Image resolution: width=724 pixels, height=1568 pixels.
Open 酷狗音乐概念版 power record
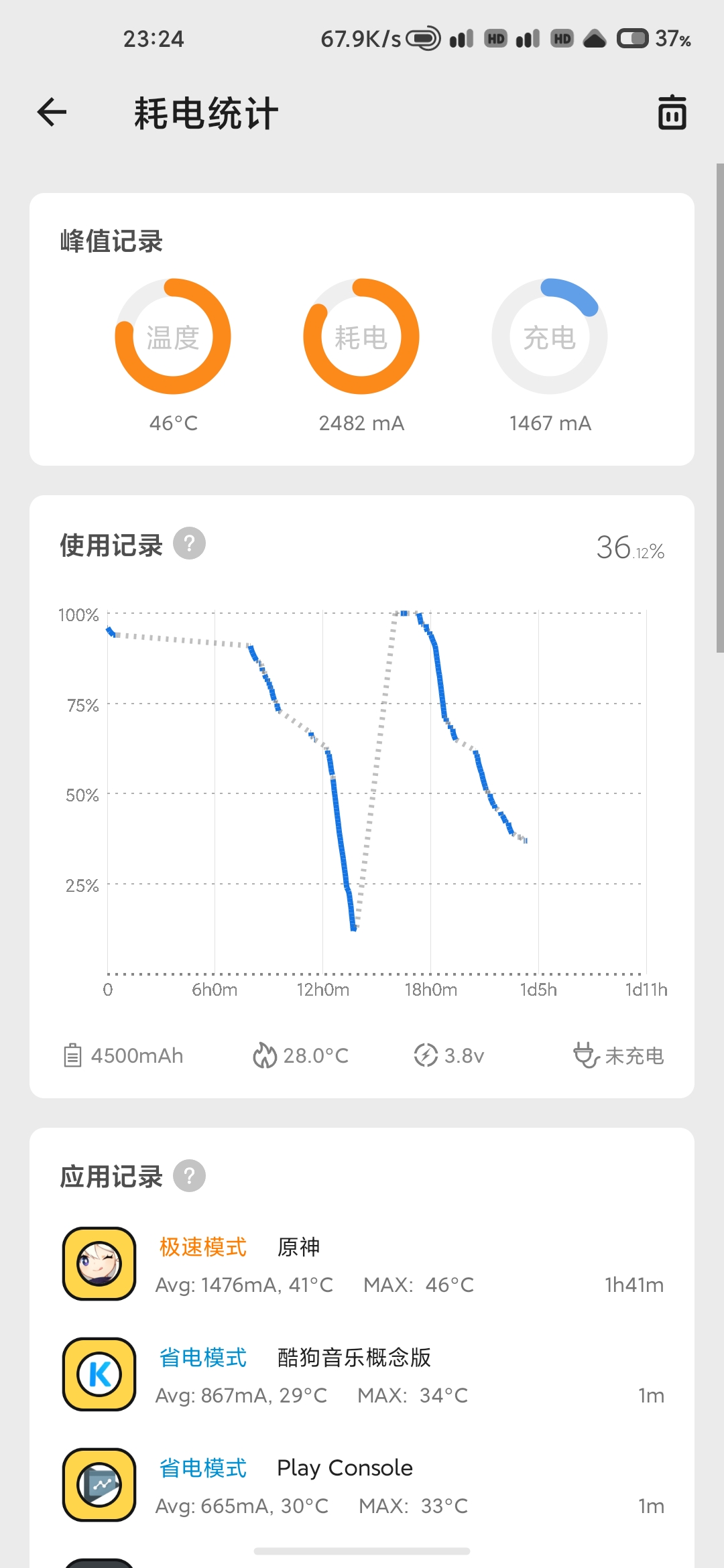pyautogui.click(x=362, y=1375)
